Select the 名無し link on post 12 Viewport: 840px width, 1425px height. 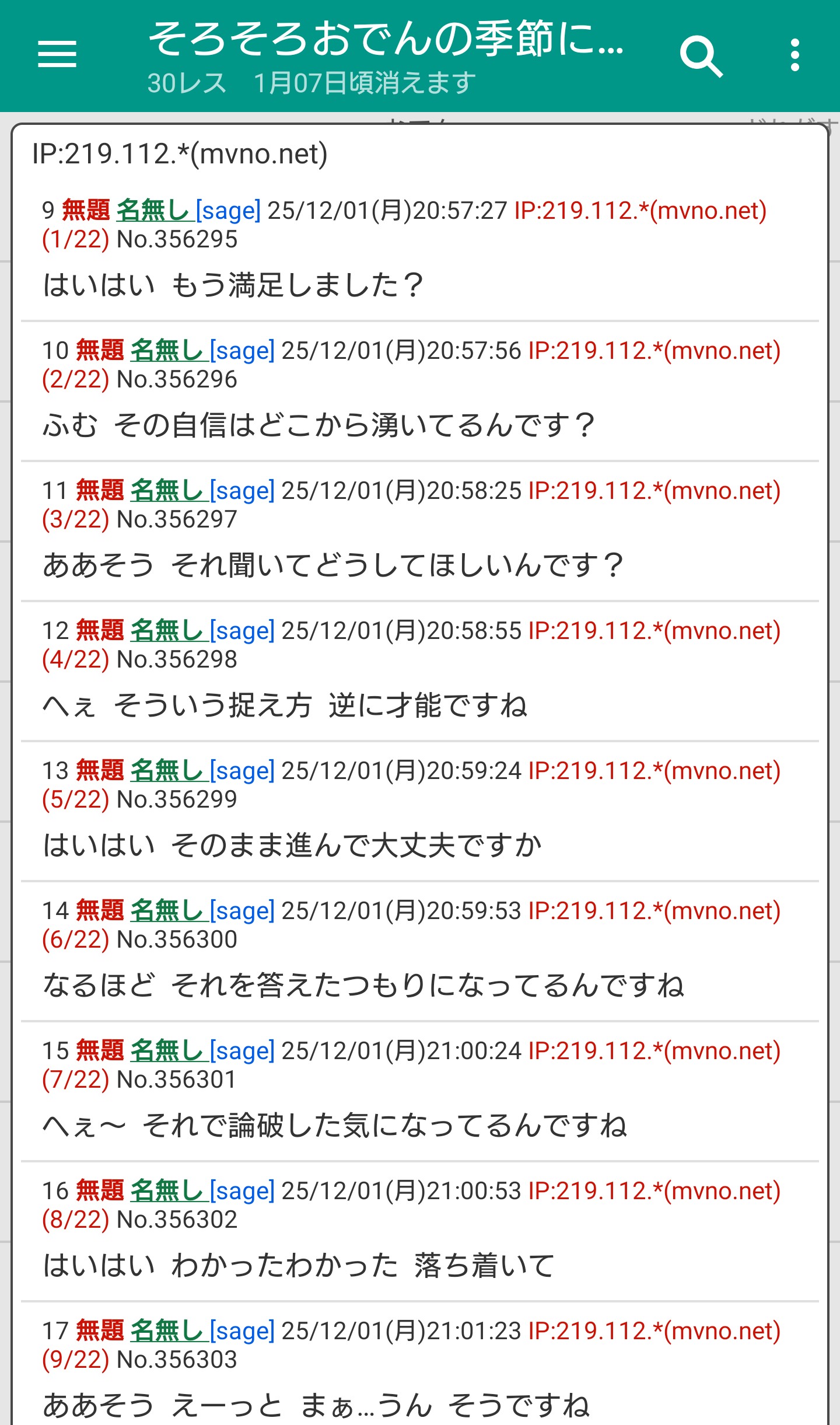pyautogui.click(x=167, y=630)
